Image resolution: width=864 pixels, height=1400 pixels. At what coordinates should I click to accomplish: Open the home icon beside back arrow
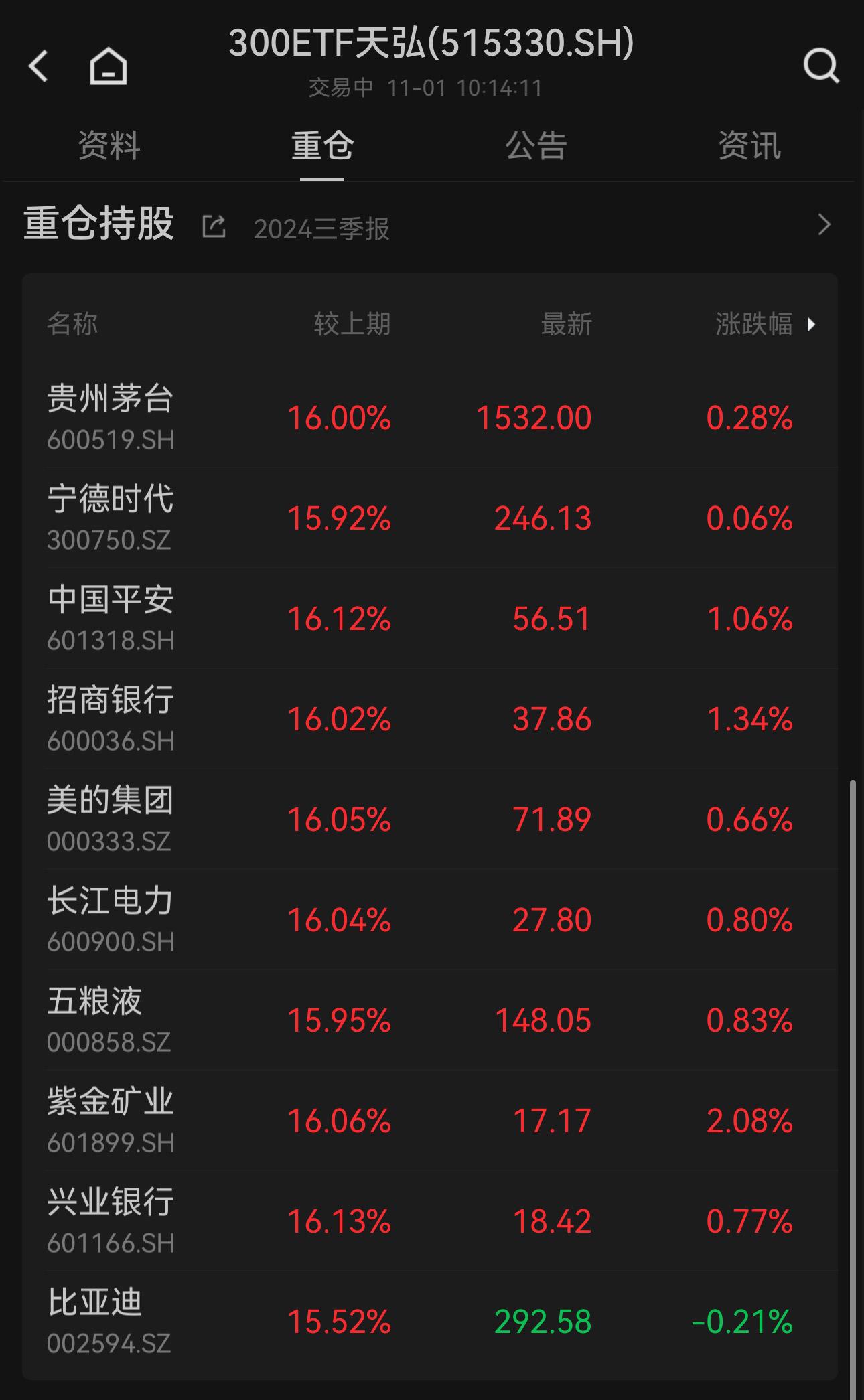pos(107,65)
